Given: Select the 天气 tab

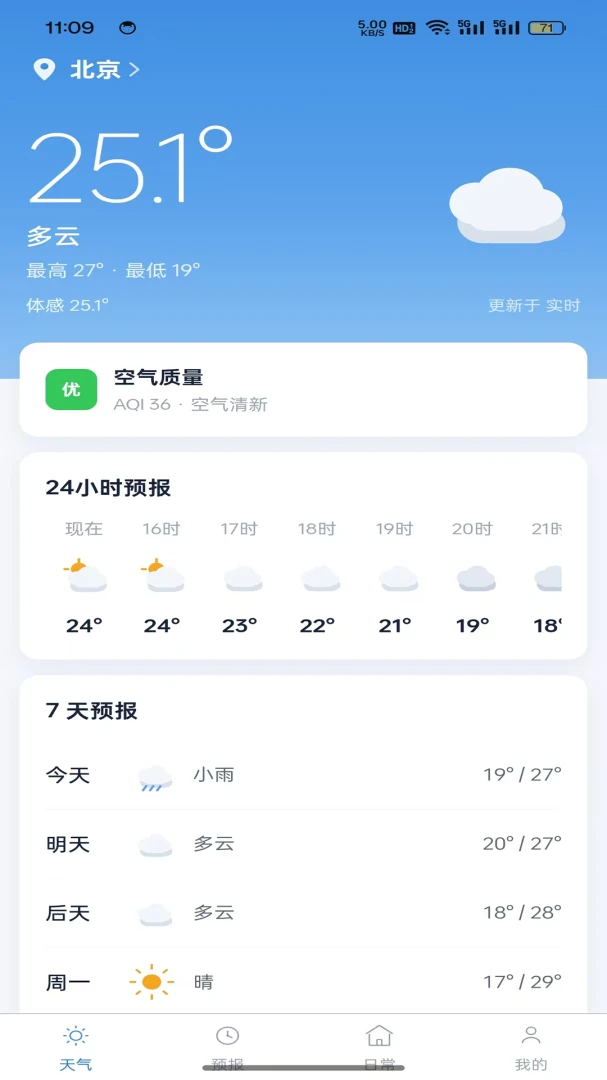Looking at the screenshot, I should click(x=76, y=1048).
